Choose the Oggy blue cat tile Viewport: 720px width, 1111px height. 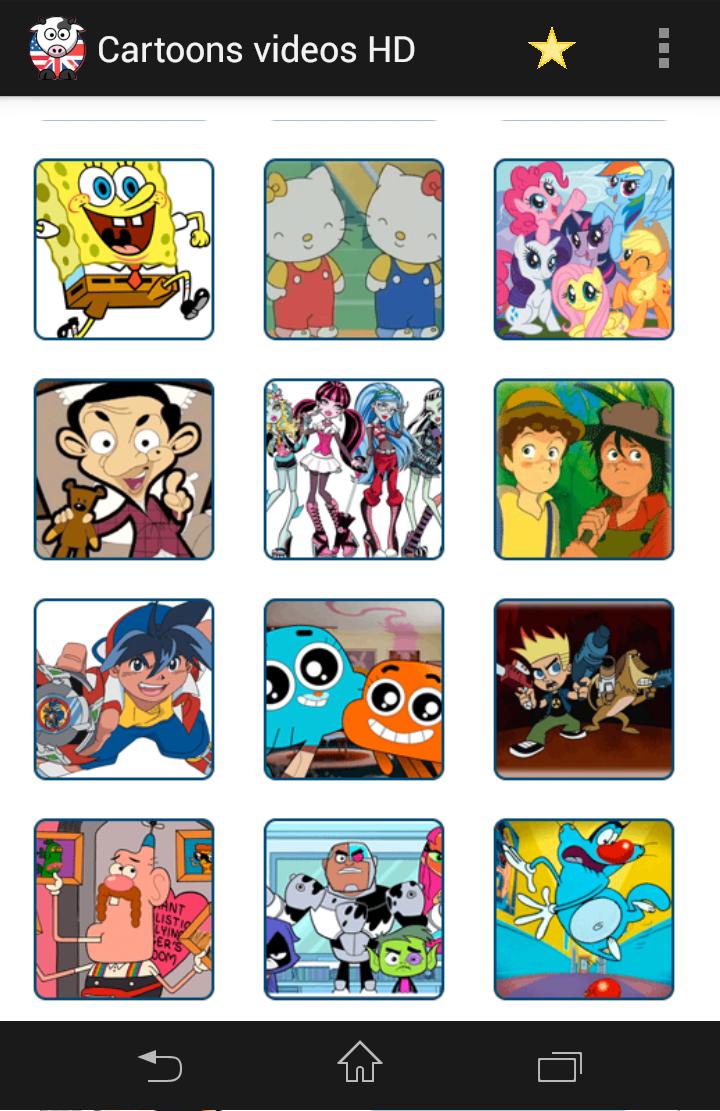[584, 909]
